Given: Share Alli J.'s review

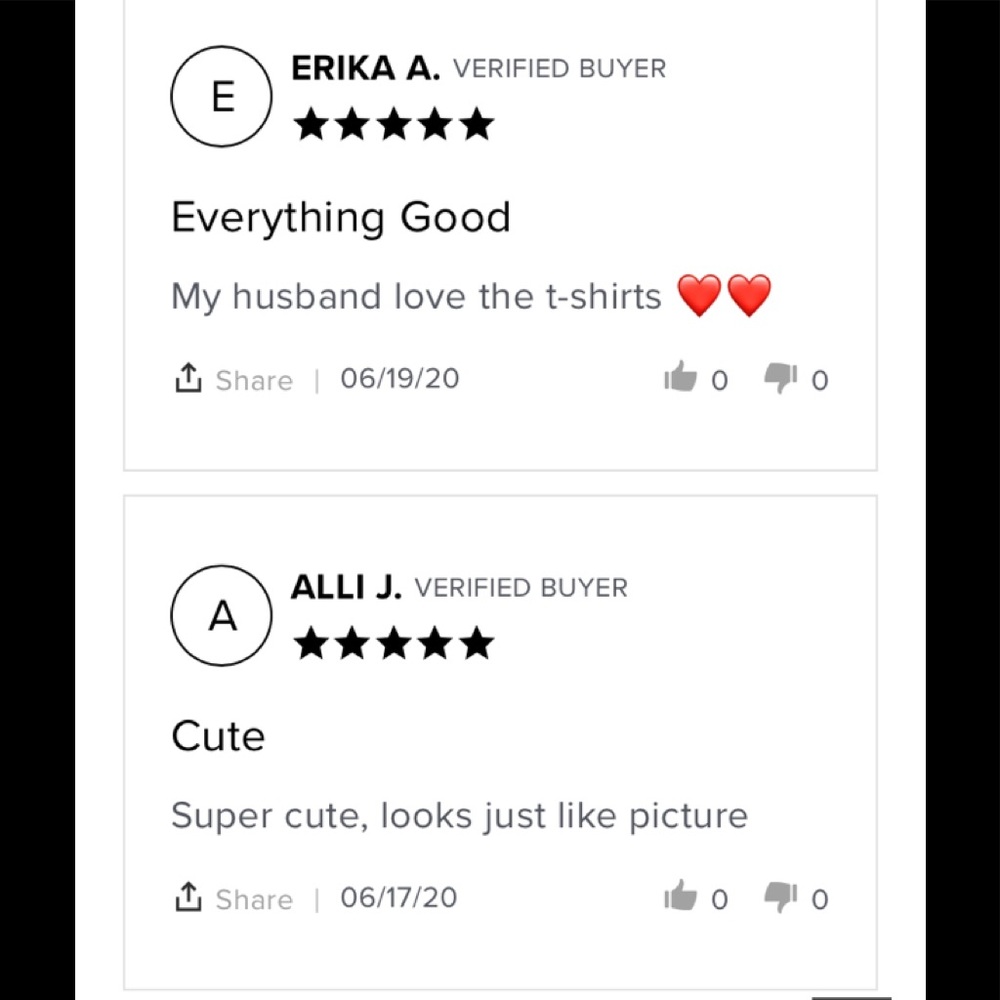Looking at the screenshot, I should pyautogui.click(x=234, y=898).
